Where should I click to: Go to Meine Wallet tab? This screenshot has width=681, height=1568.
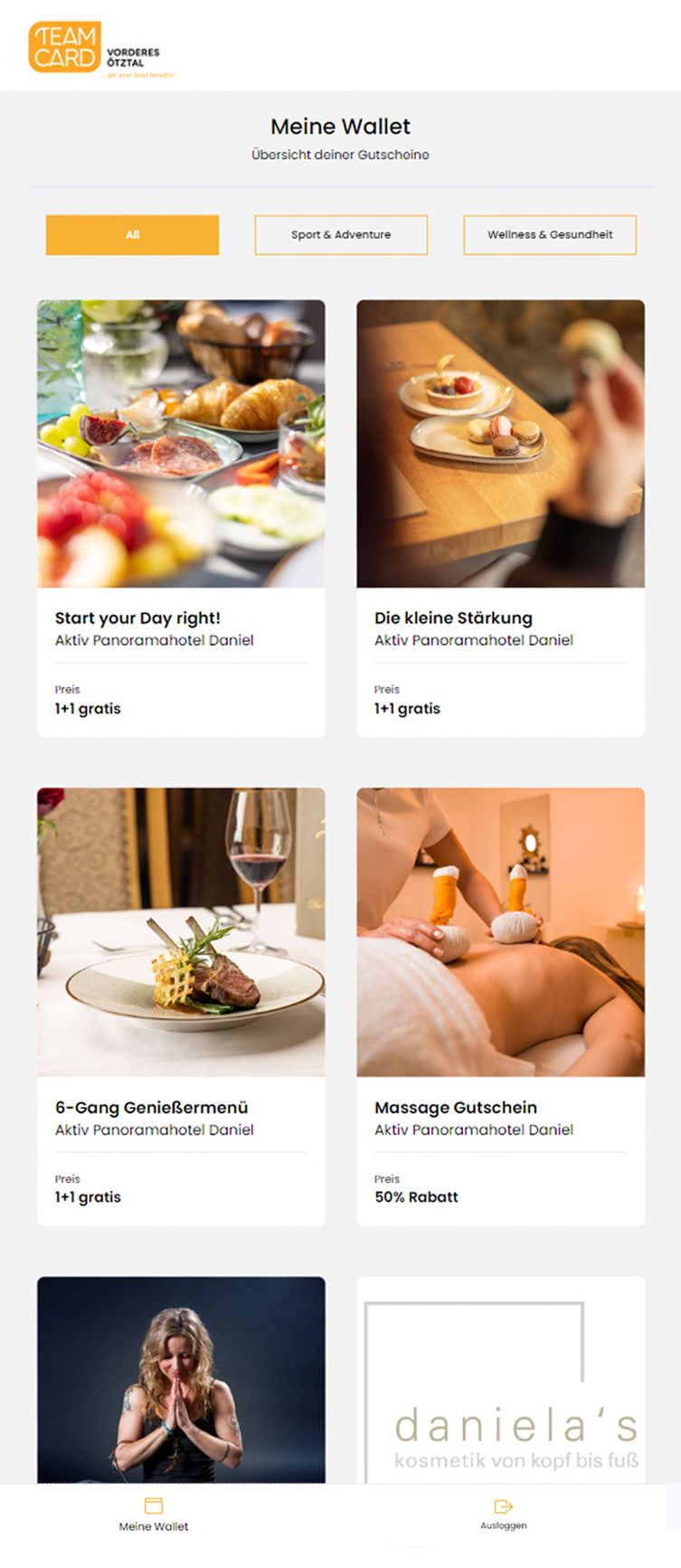click(x=154, y=1514)
